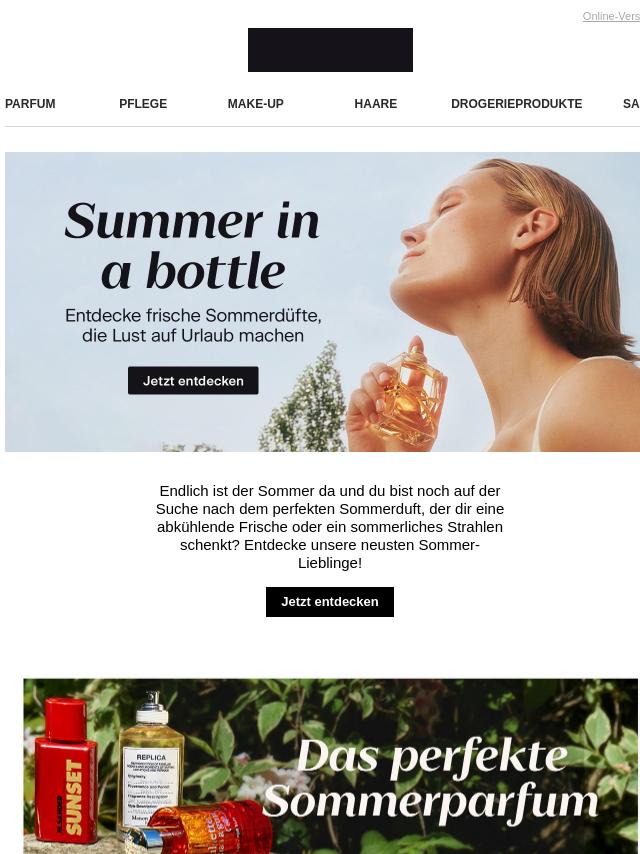Open the Online-Version link
The image size is (640, 854).
pyautogui.click(x=611, y=17)
